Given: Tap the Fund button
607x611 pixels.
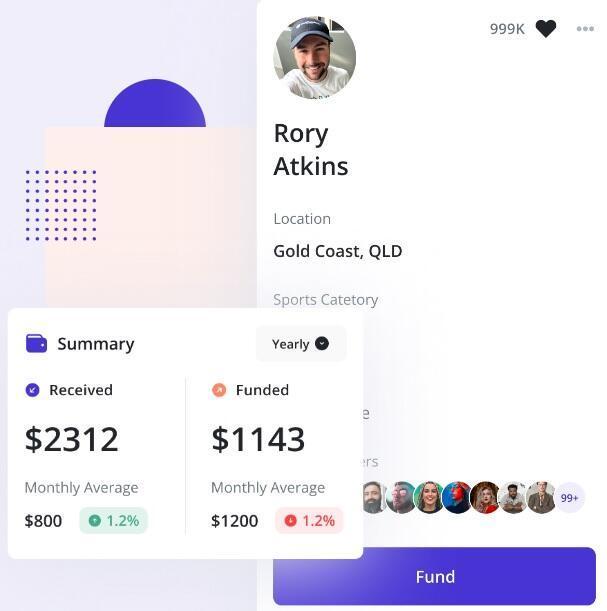Looking at the screenshot, I should click(x=434, y=576).
